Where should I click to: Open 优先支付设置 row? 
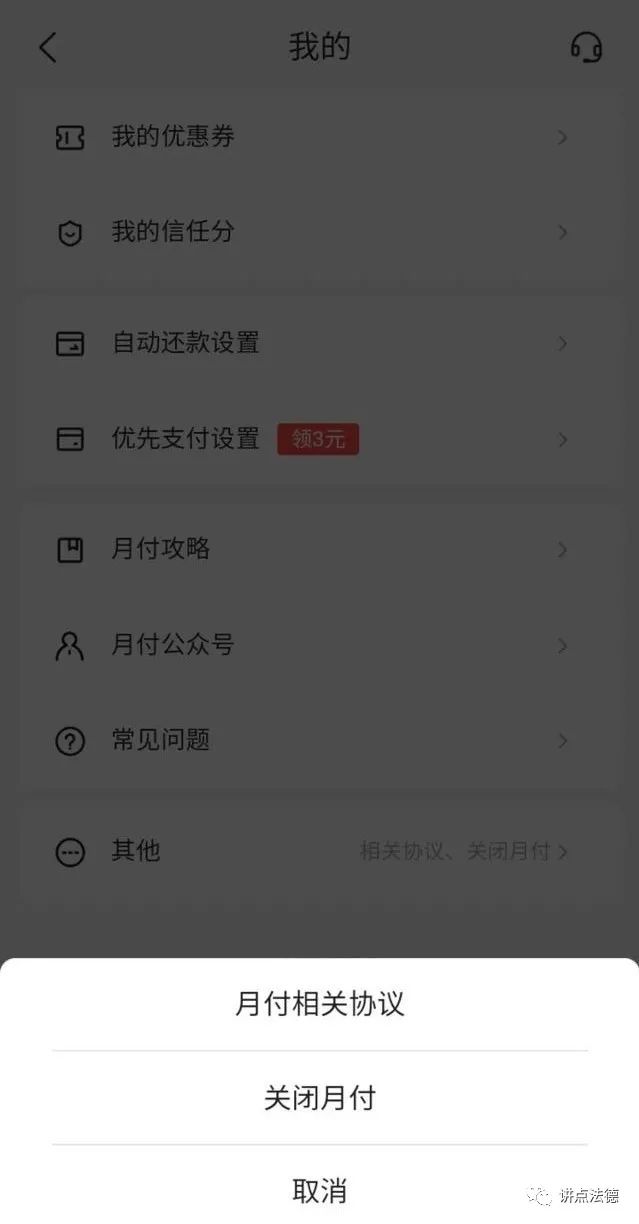click(x=319, y=439)
